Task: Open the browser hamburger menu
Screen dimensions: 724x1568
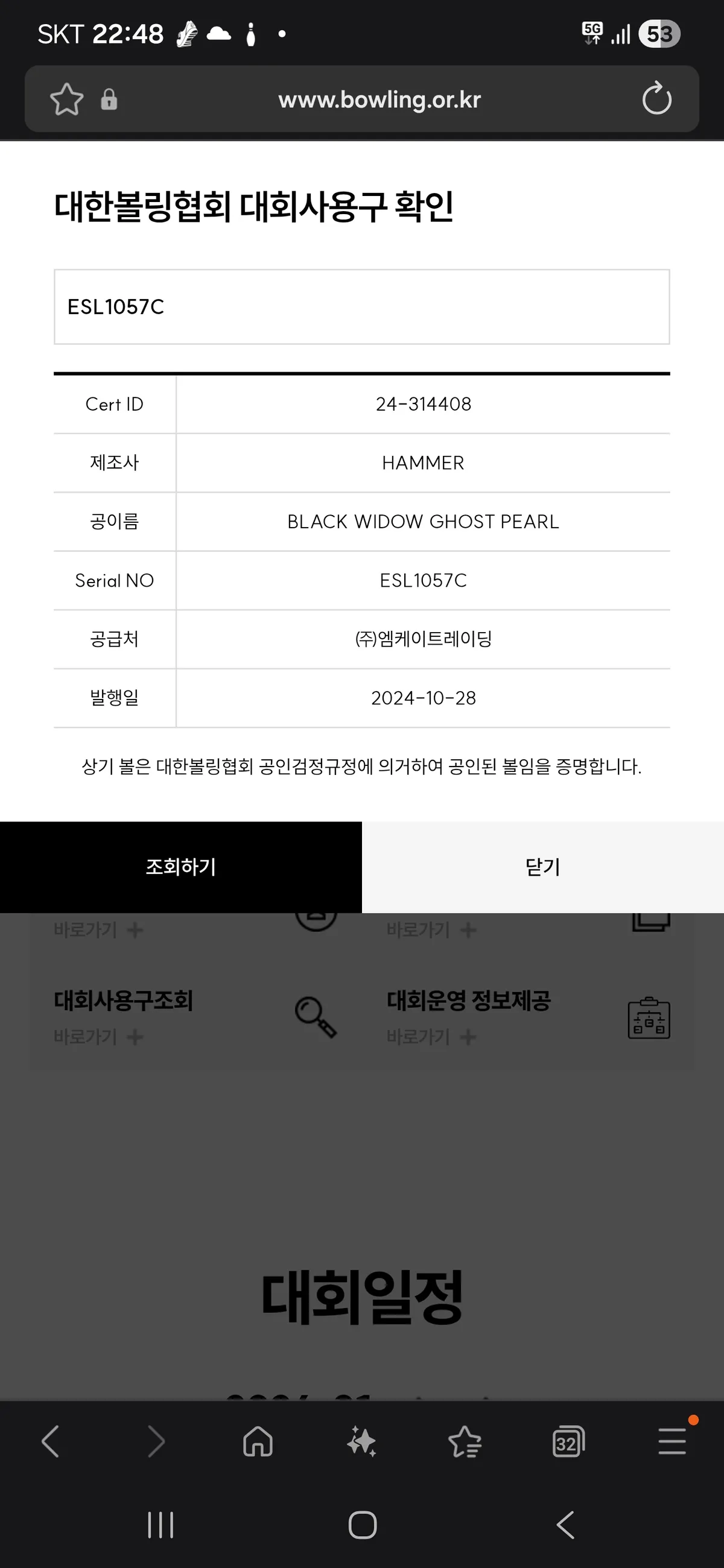Action: coord(672,1441)
